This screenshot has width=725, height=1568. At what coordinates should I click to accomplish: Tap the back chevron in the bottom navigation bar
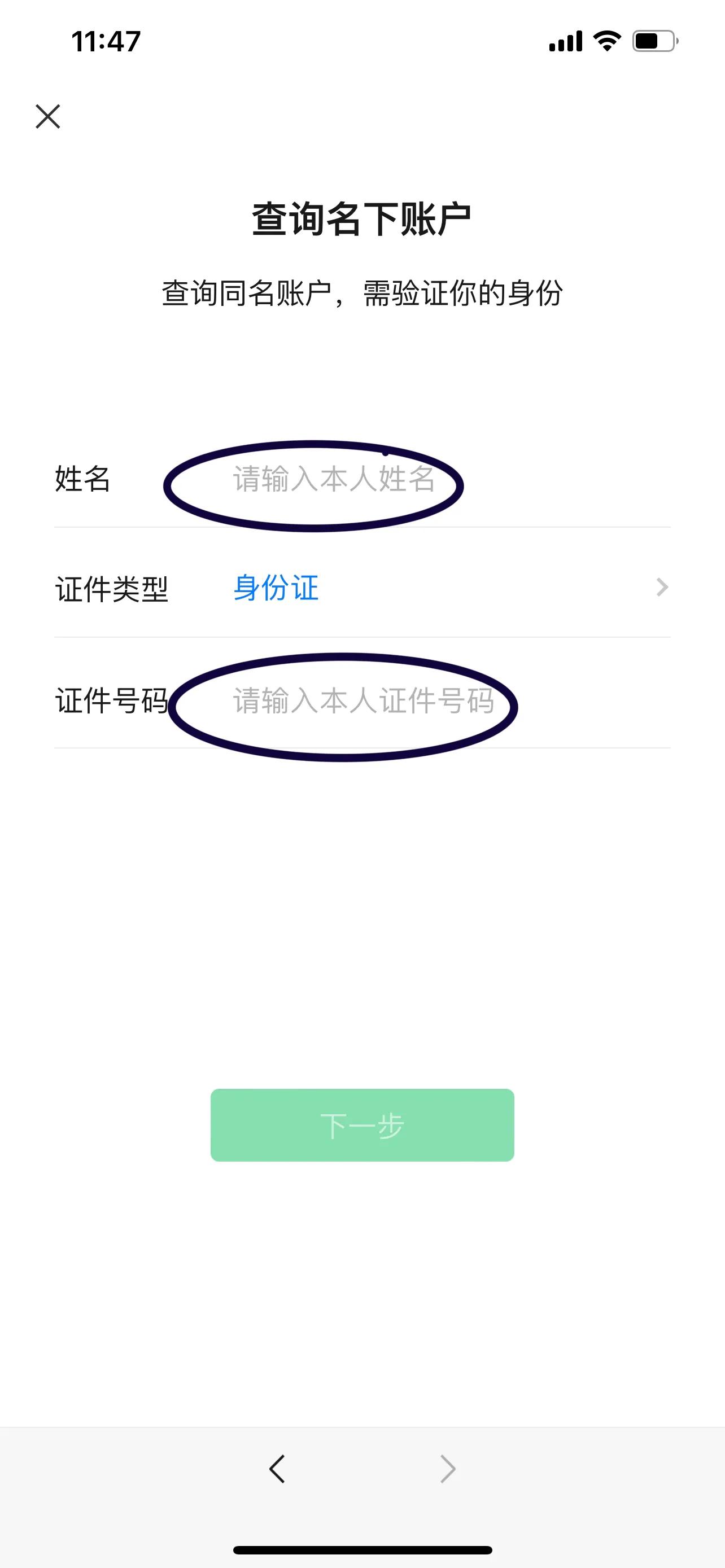[x=277, y=1469]
